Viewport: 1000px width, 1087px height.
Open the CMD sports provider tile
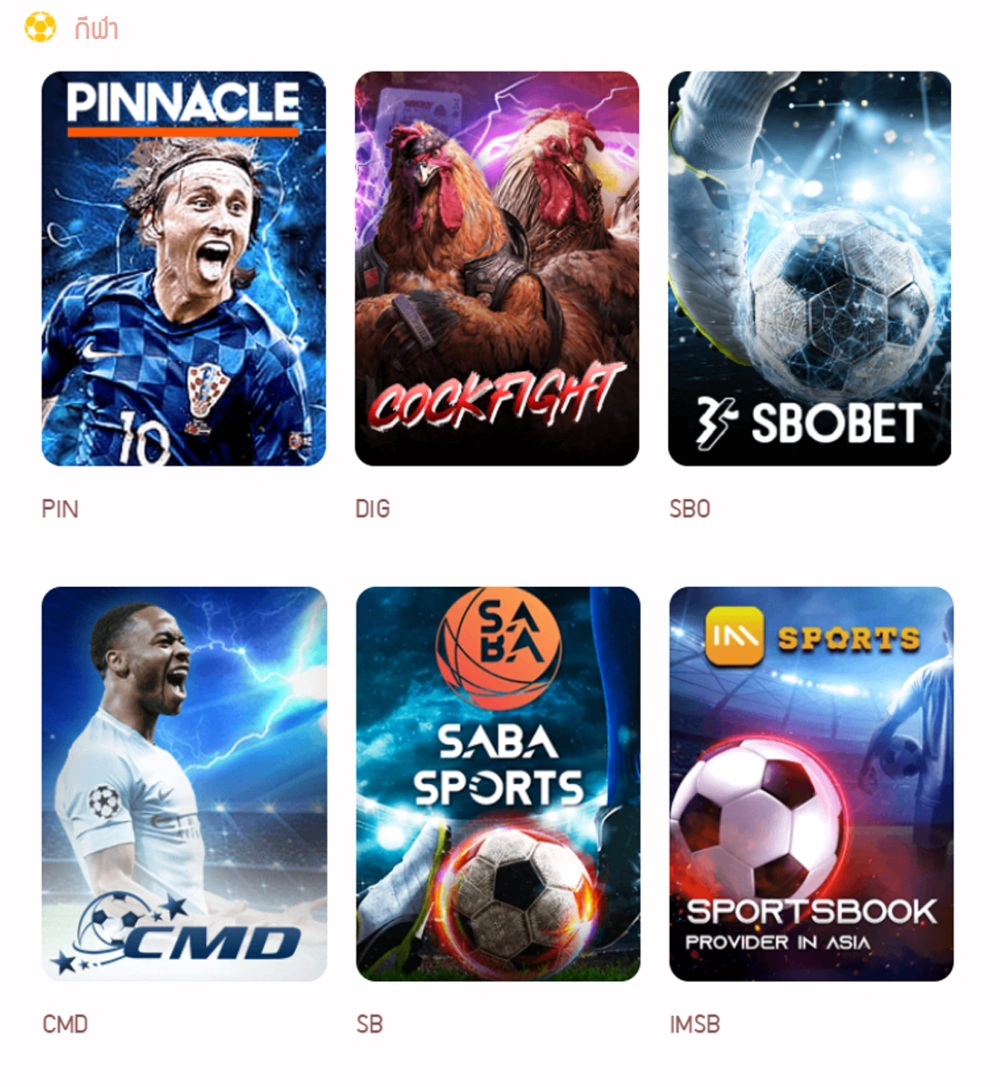point(184,783)
